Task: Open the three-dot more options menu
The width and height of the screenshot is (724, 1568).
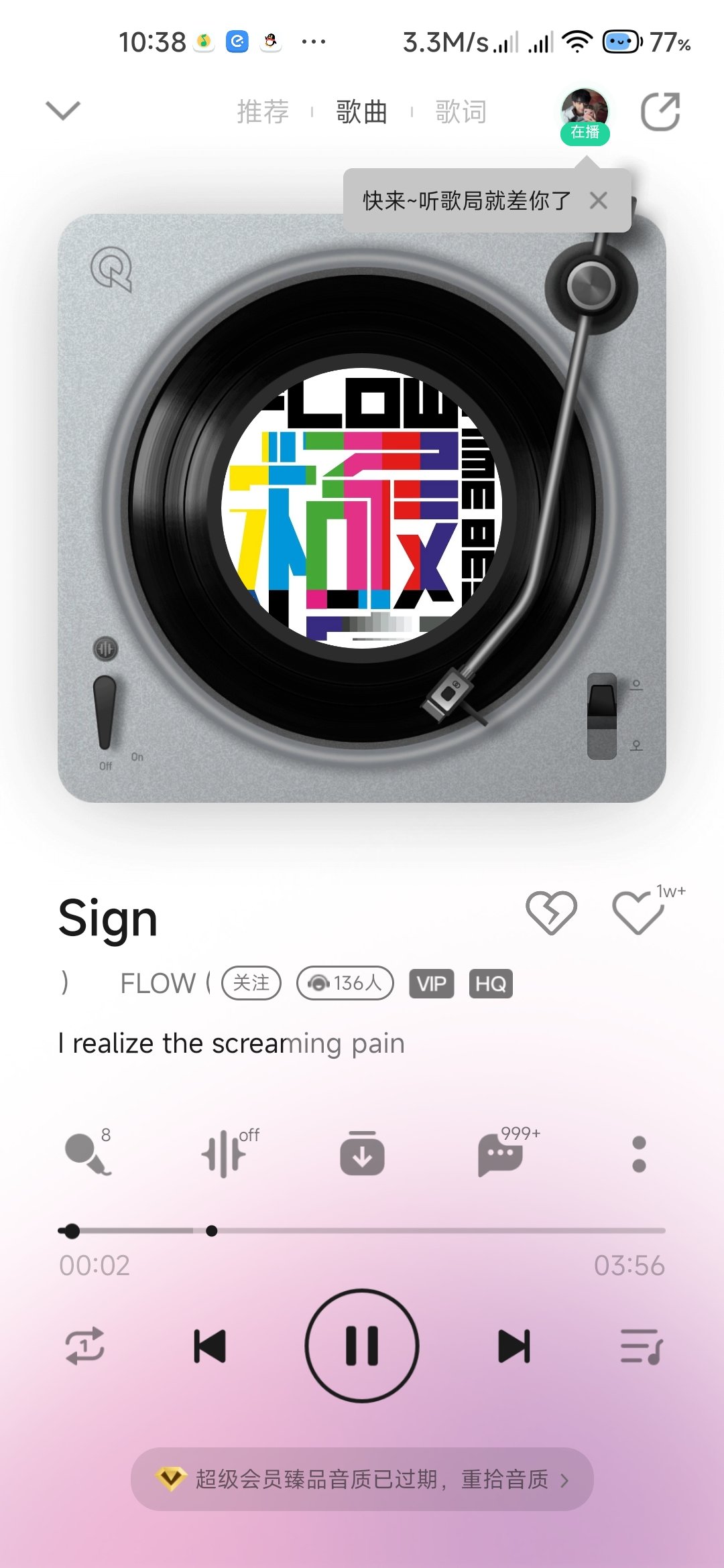Action: point(639,1154)
